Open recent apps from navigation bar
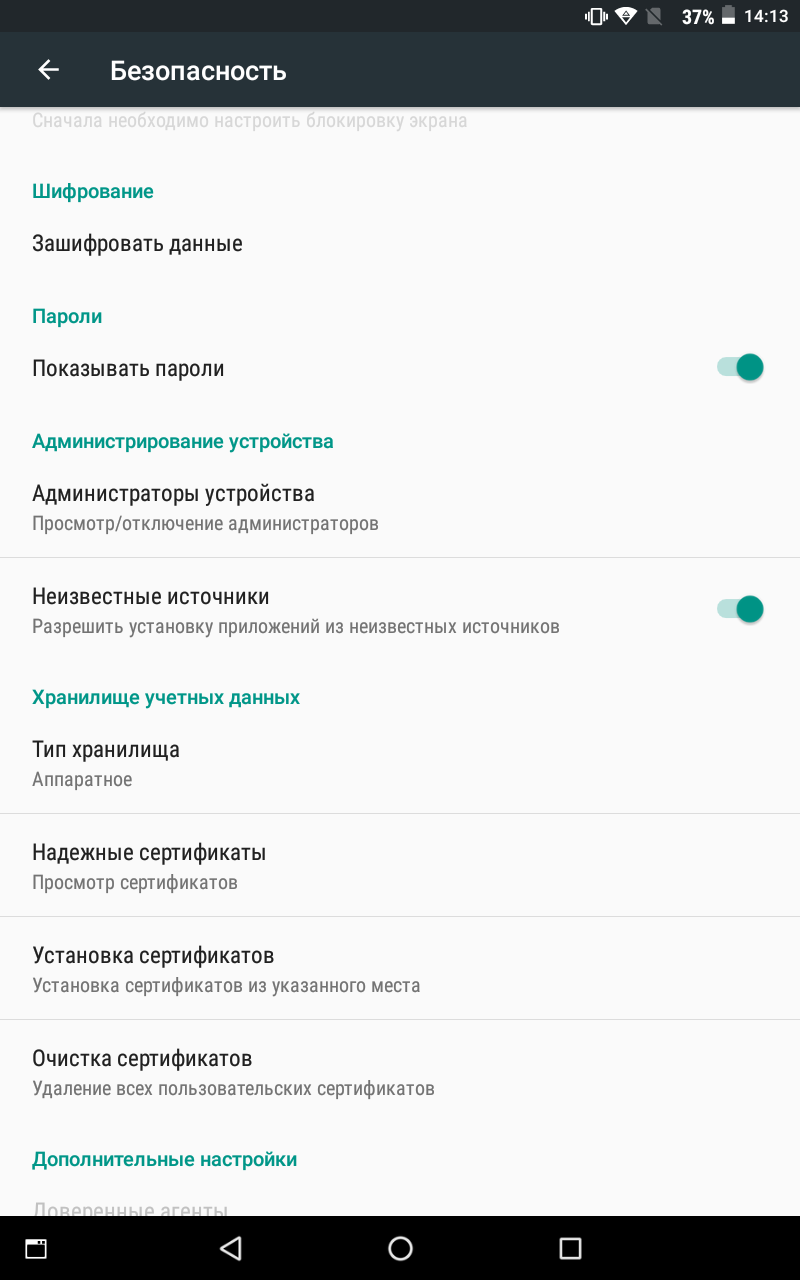Image resolution: width=800 pixels, height=1280 pixels. tap(570, 1248)
